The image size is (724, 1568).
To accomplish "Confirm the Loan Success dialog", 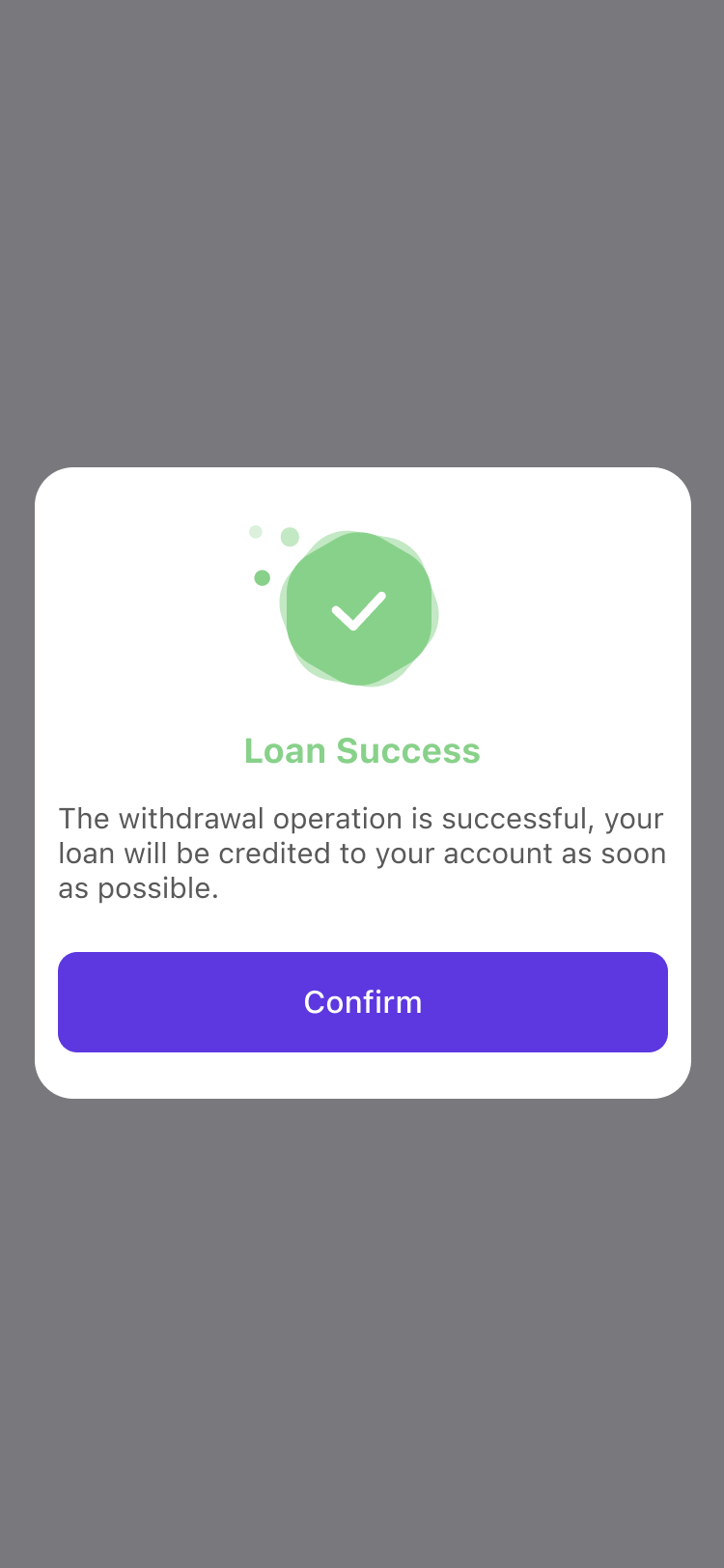I will (x=362, y=1002).
